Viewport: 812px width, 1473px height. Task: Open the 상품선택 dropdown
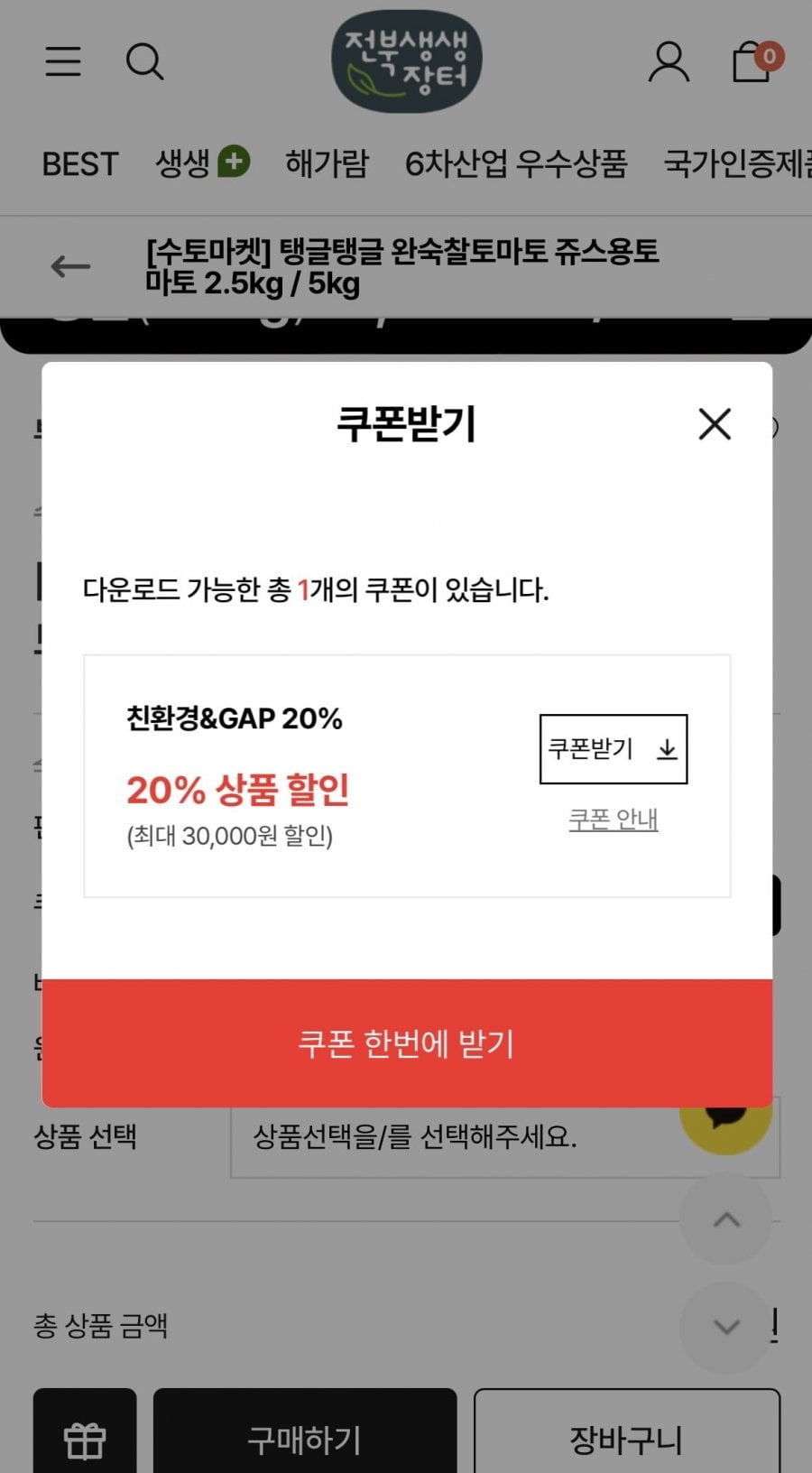(505, 1137)
